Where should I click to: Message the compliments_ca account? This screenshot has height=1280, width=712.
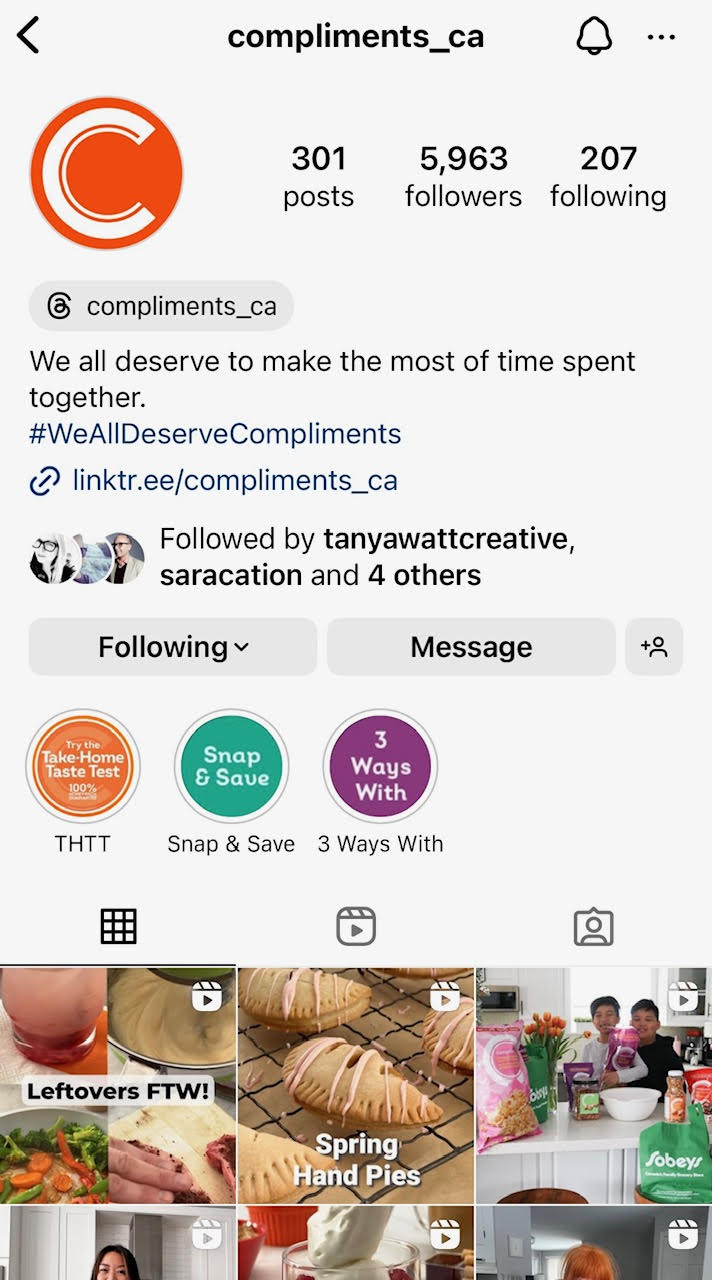point(471,647)
